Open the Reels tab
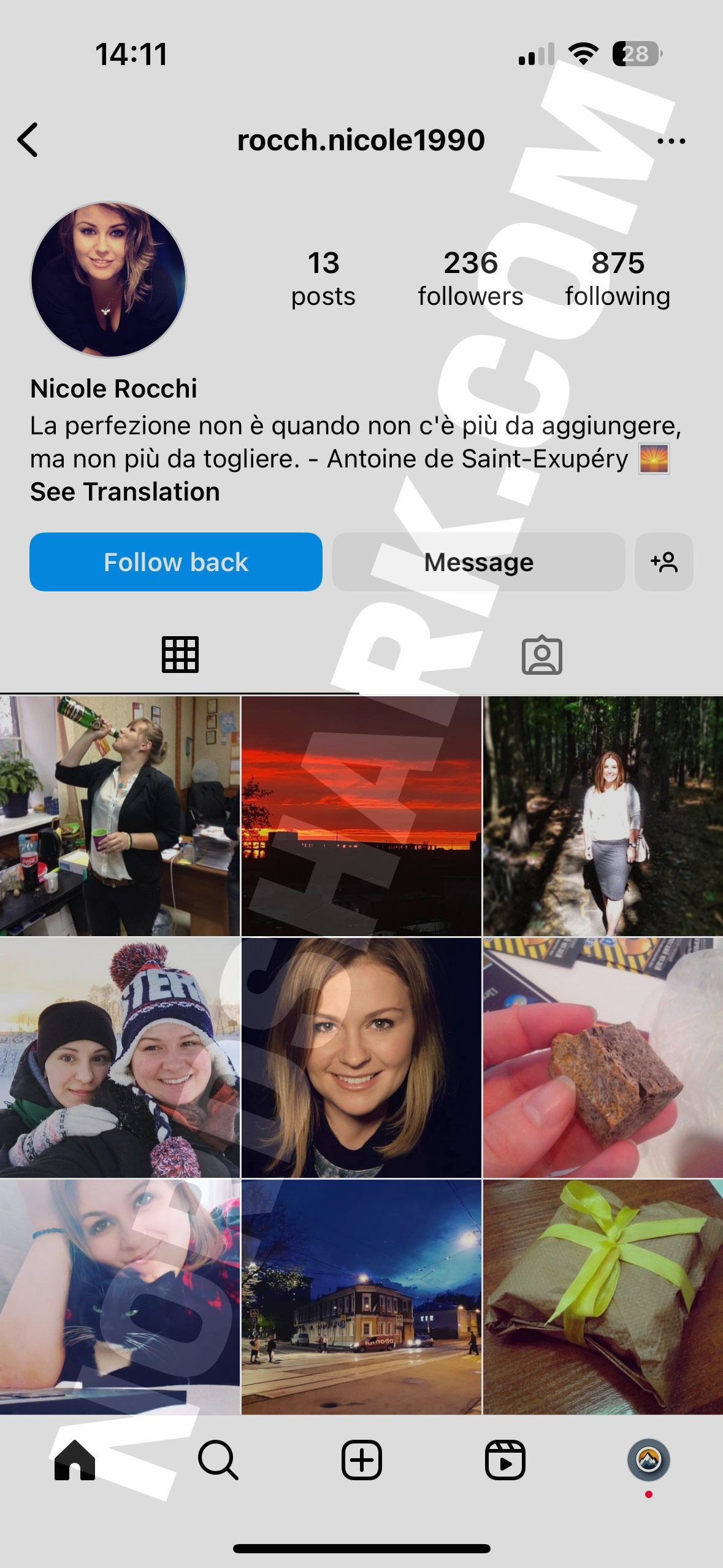723x1568 pixels. point(505,1461)
